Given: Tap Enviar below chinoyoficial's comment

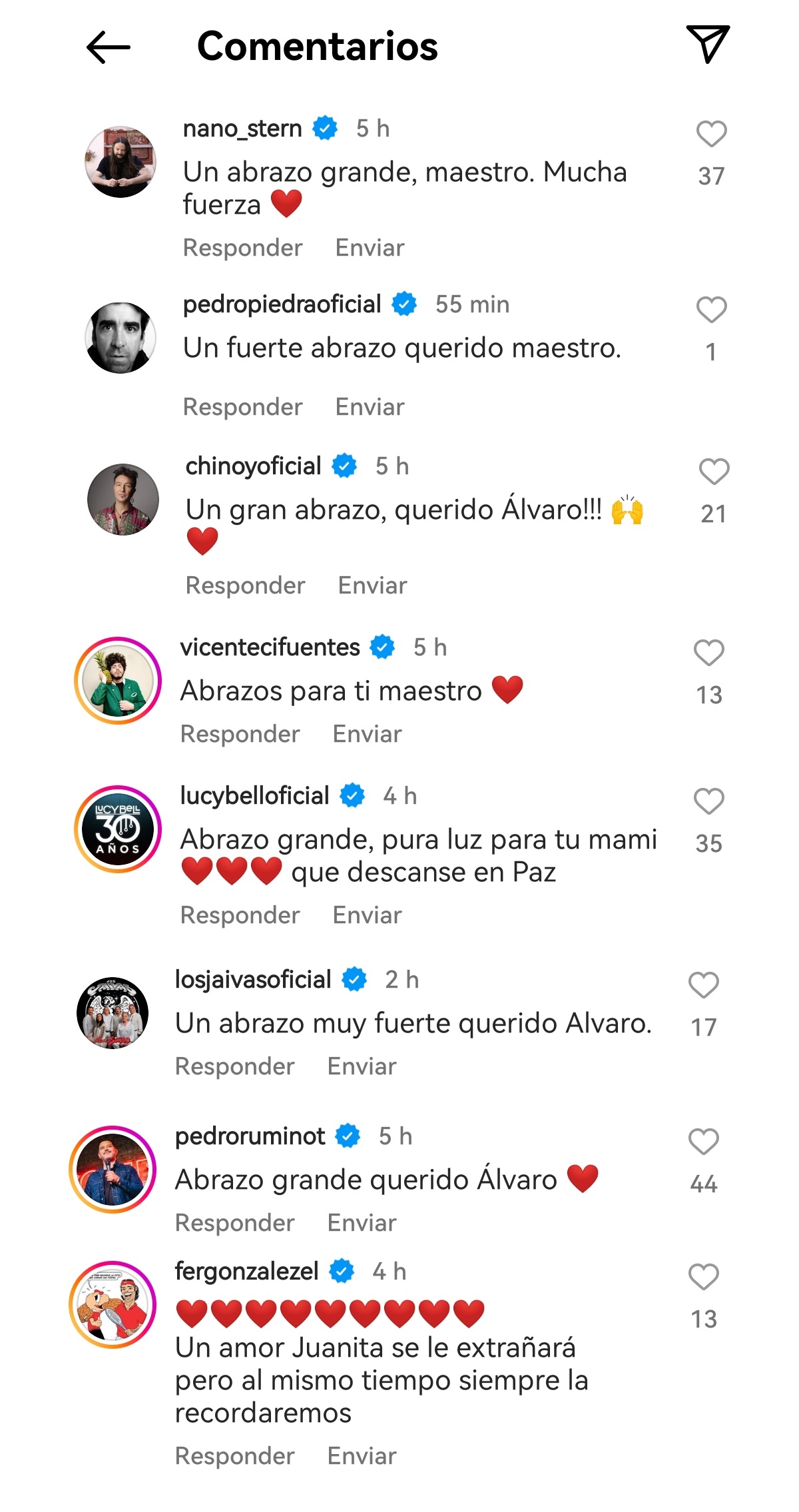Looking at the screenshot, I should 372,585.
